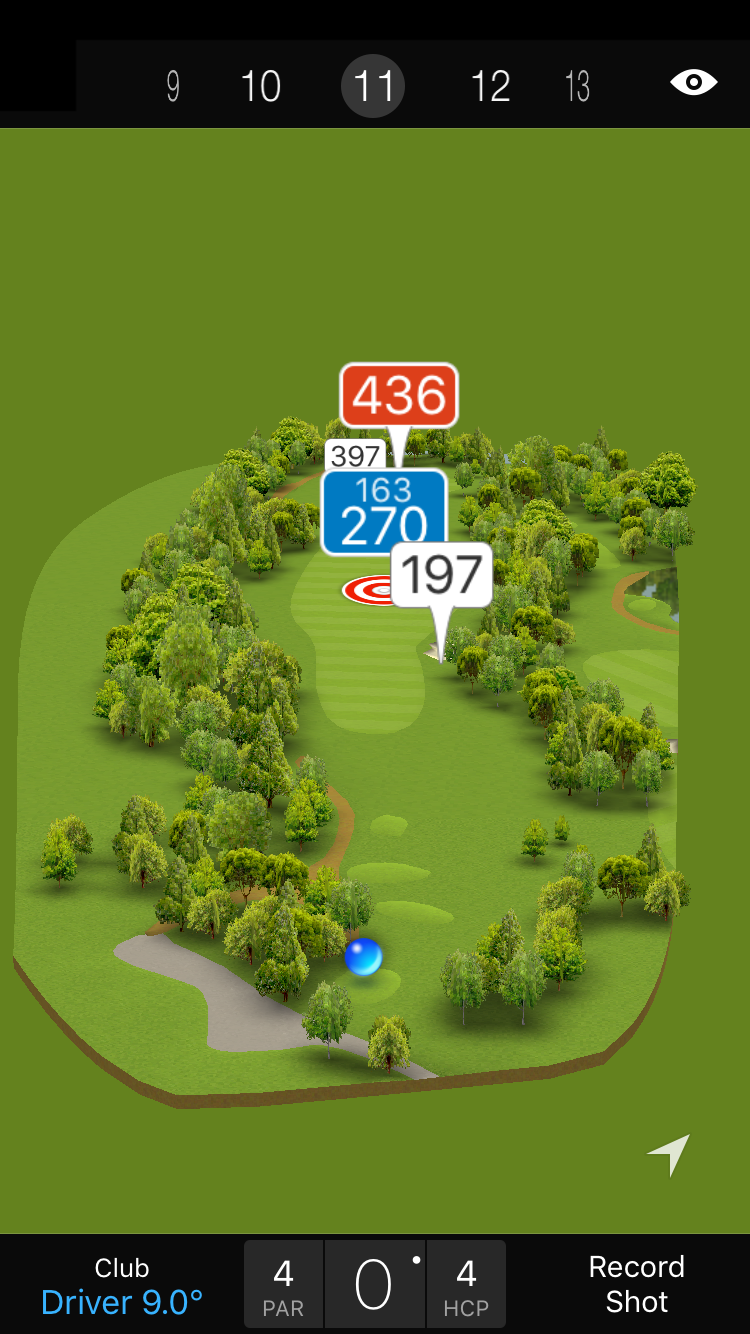Tap Record Shot

tap(636, 1285)
